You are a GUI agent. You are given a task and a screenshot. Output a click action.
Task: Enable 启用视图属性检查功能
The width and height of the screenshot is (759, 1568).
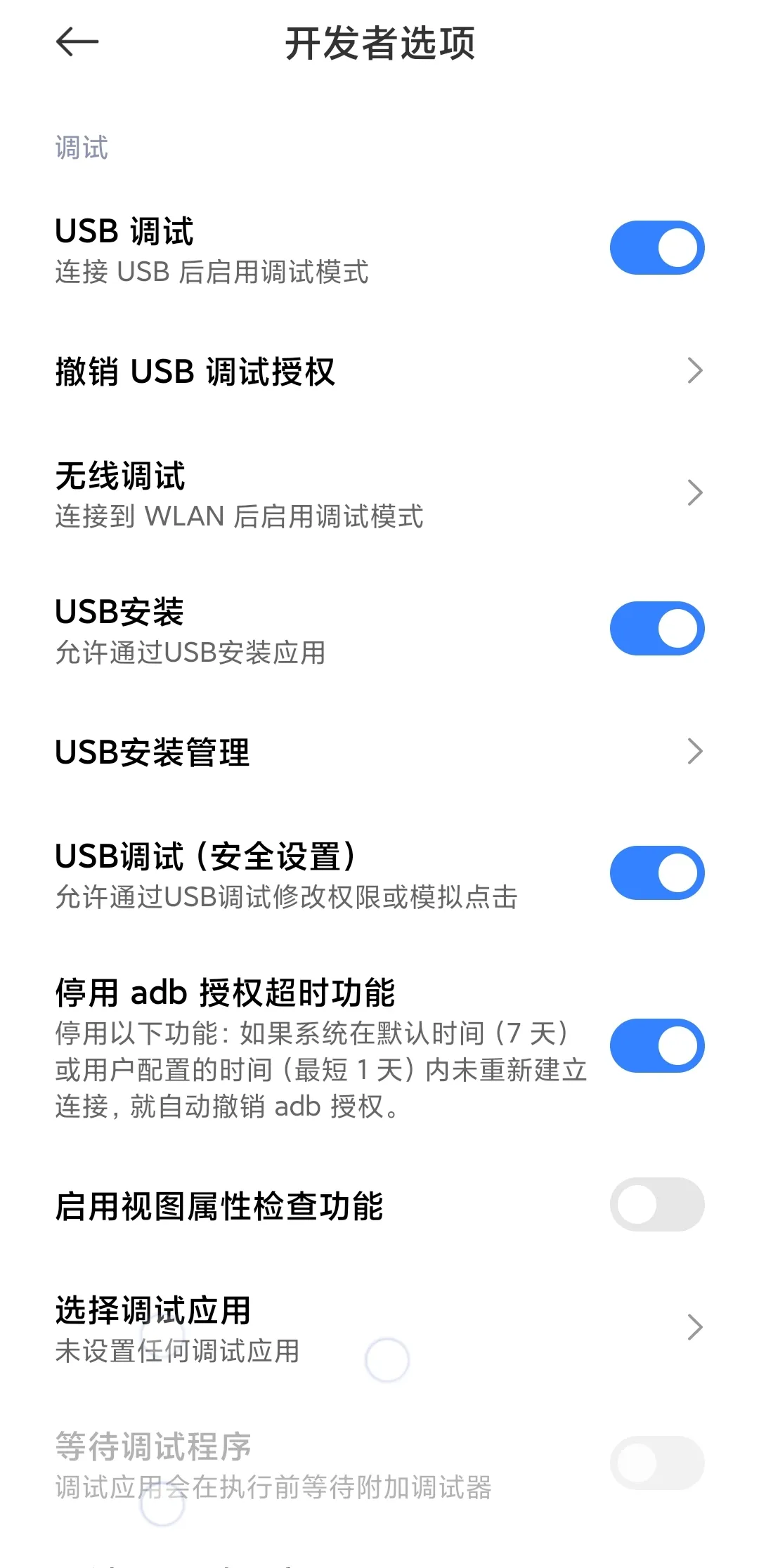656,1205
